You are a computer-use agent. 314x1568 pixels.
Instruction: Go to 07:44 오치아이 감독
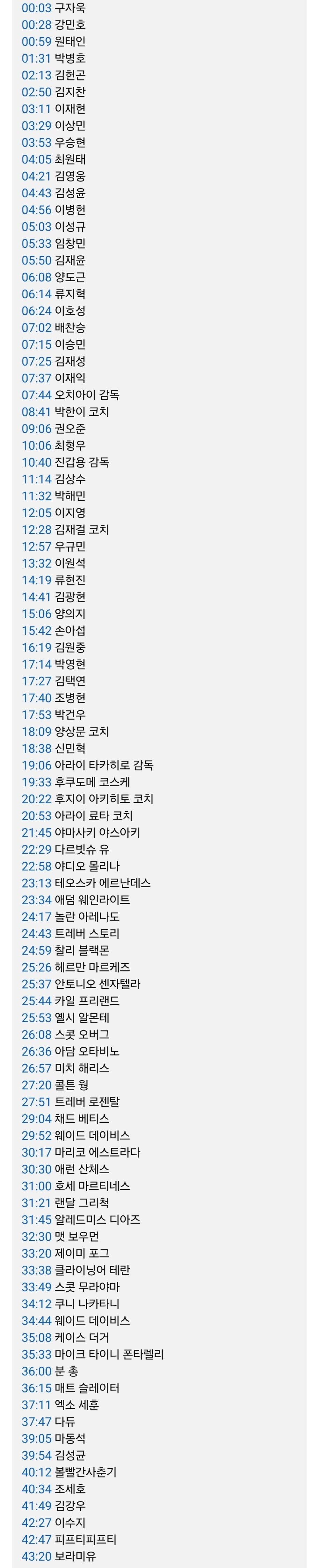37,395
